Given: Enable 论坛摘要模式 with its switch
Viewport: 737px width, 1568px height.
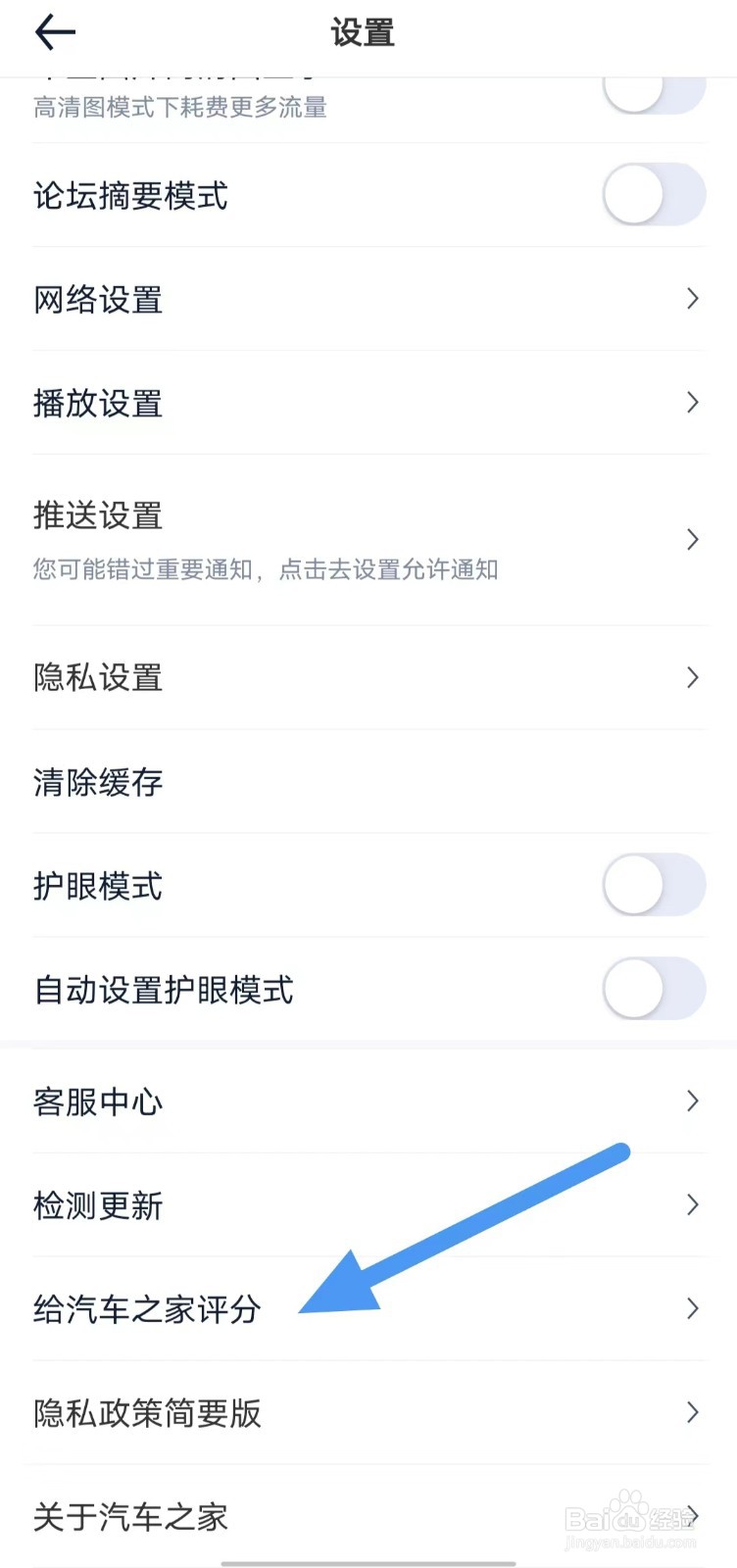Looking at the screenshot, I should [654, 195].
